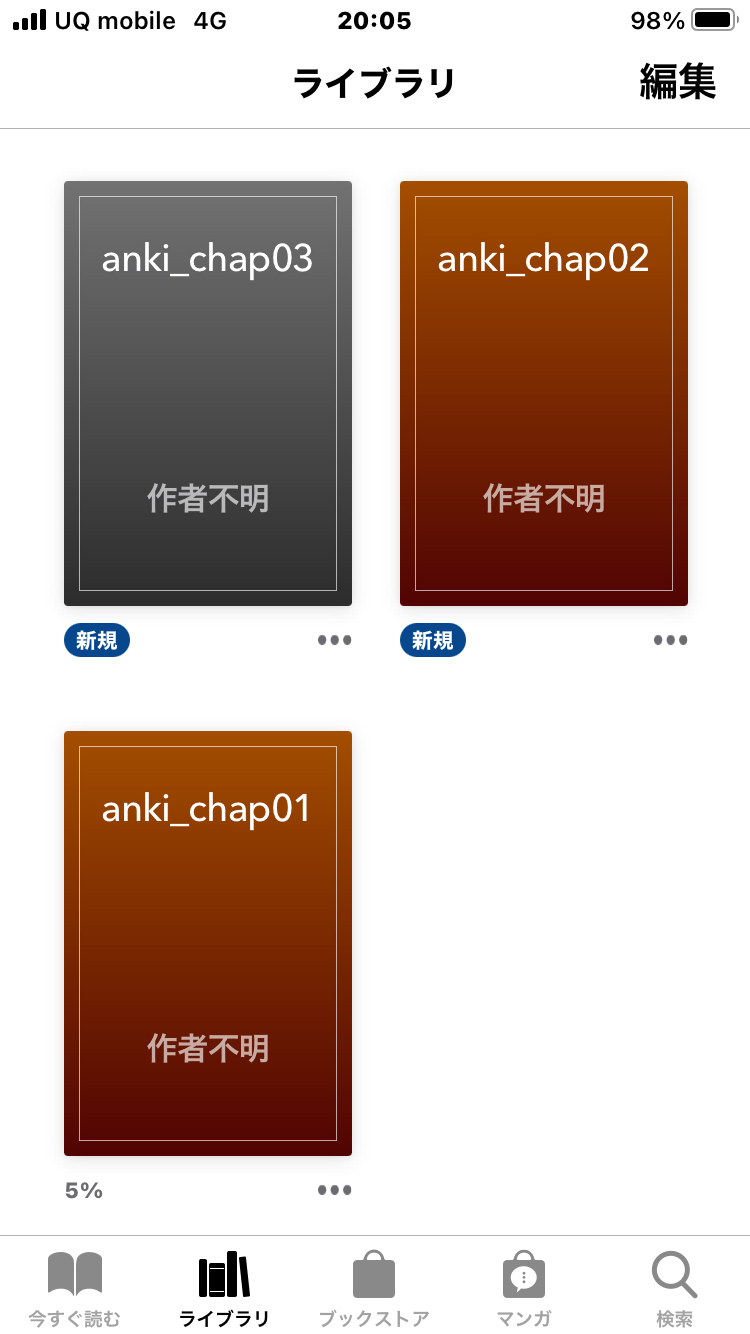
Task: Open more options for anki_chap02
Action: click(x=670, y=640)
